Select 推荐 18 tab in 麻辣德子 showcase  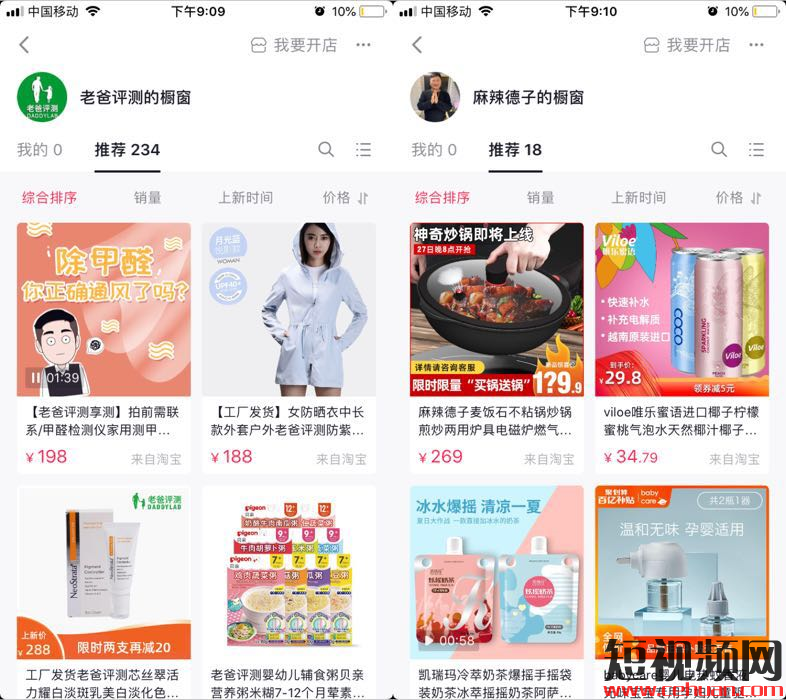click(515, 150)
